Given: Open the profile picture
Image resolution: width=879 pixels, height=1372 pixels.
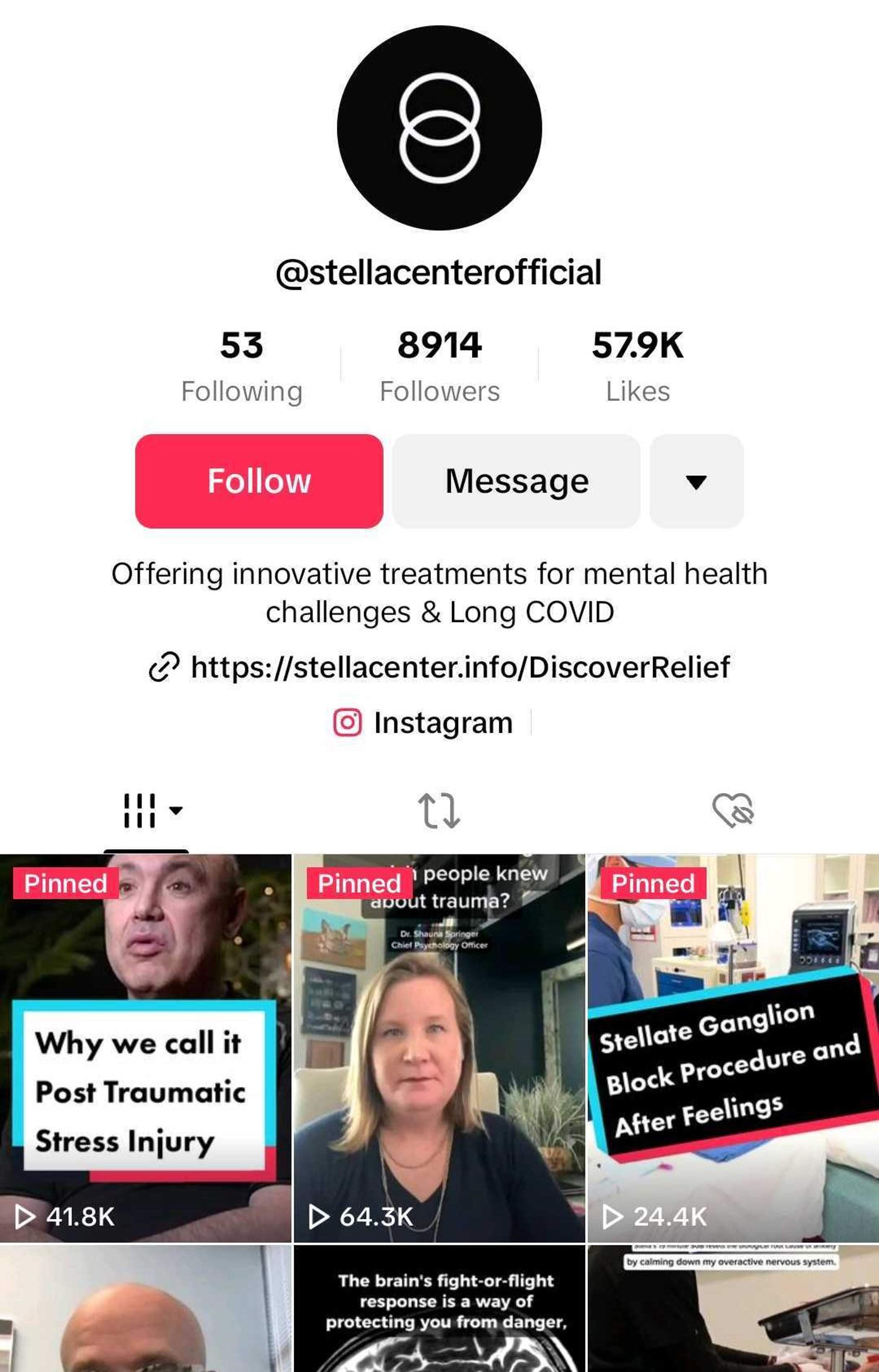Looking at the screenshot, I should 439,127.
